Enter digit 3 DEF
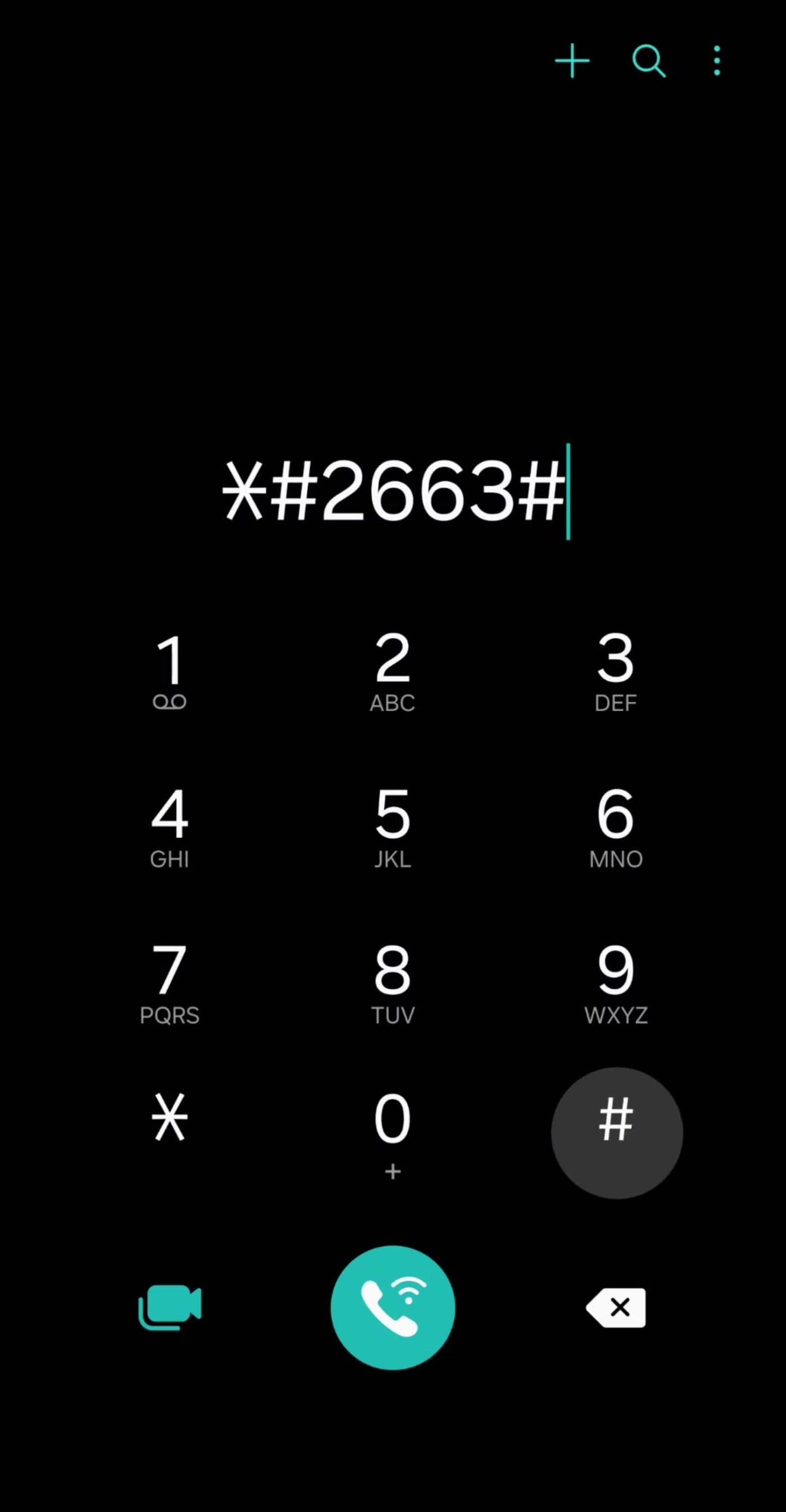 [x=615, y=670]
